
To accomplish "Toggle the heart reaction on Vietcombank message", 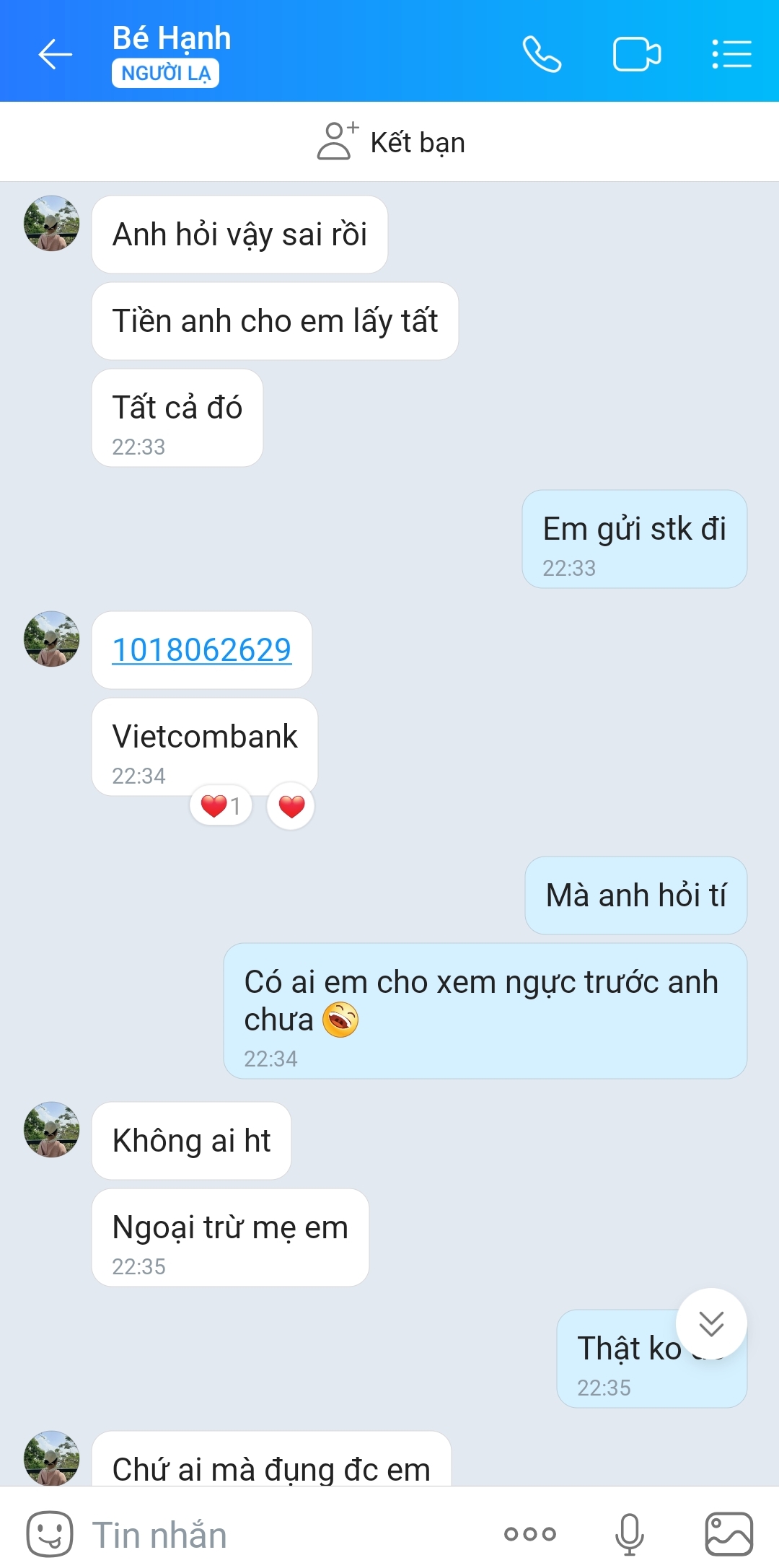I will point(290,807).
